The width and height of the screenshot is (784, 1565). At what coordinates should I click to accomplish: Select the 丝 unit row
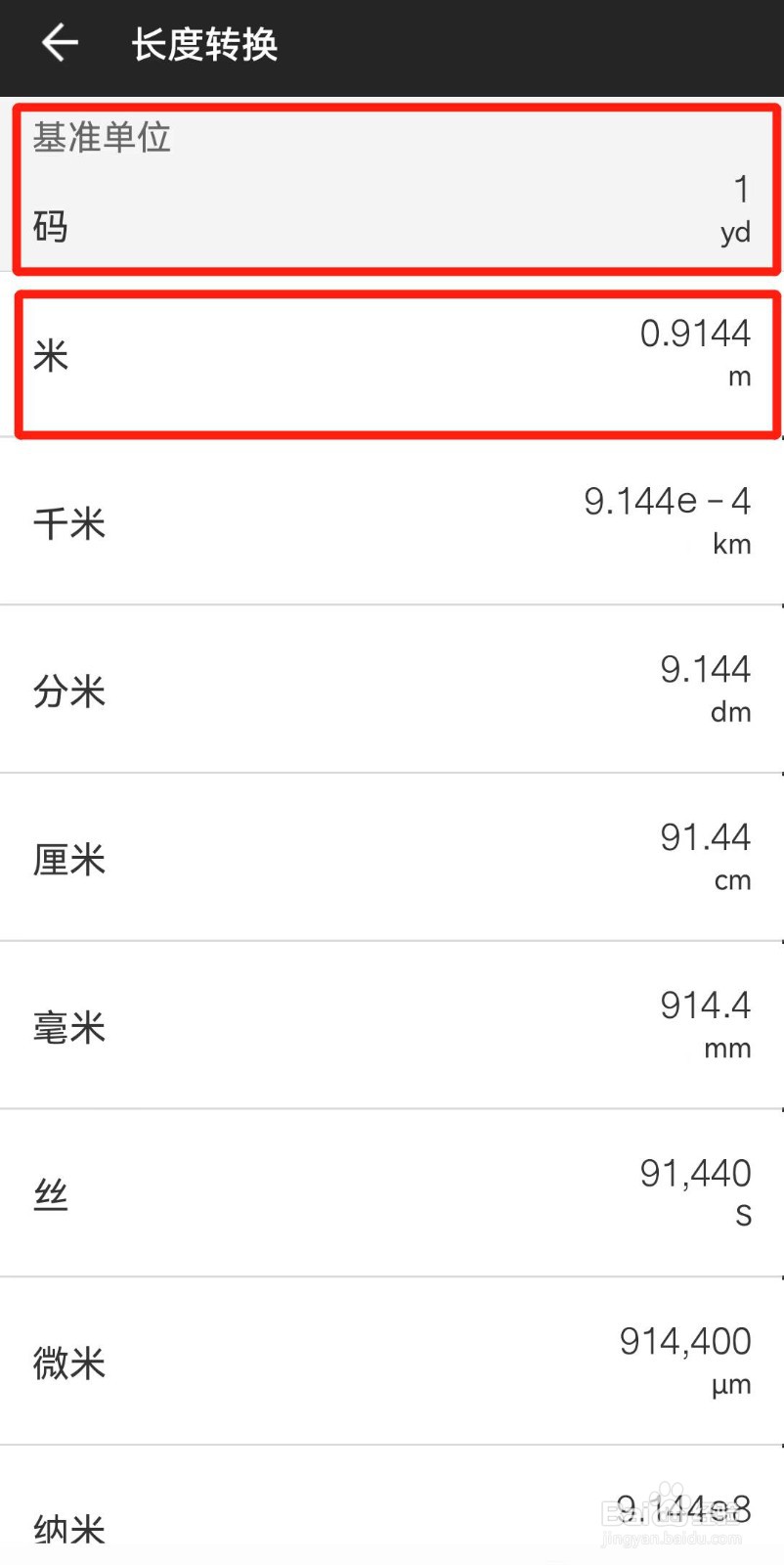point(391,1194)
